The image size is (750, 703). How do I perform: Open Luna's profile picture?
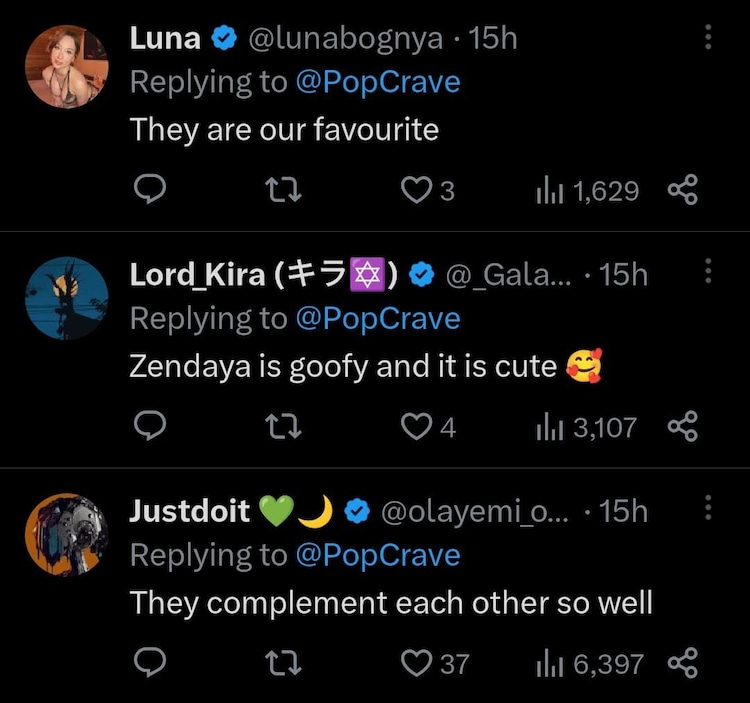pyautogui.click(x=67, y=66)
